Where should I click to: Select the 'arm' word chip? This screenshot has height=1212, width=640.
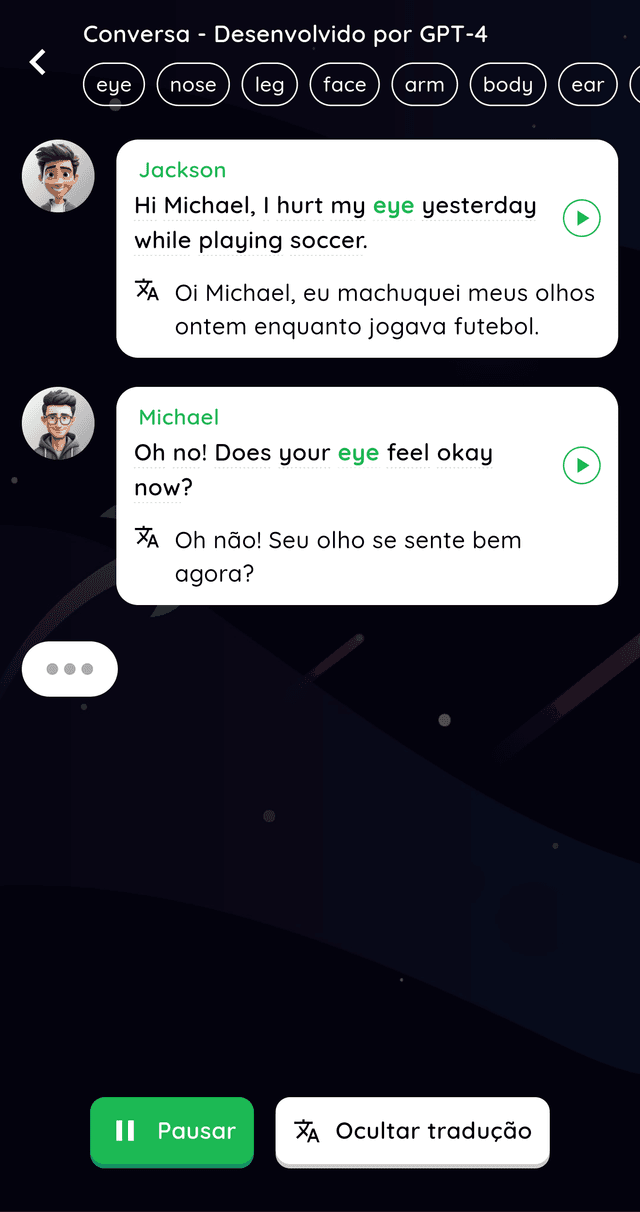tap(424, 85)
